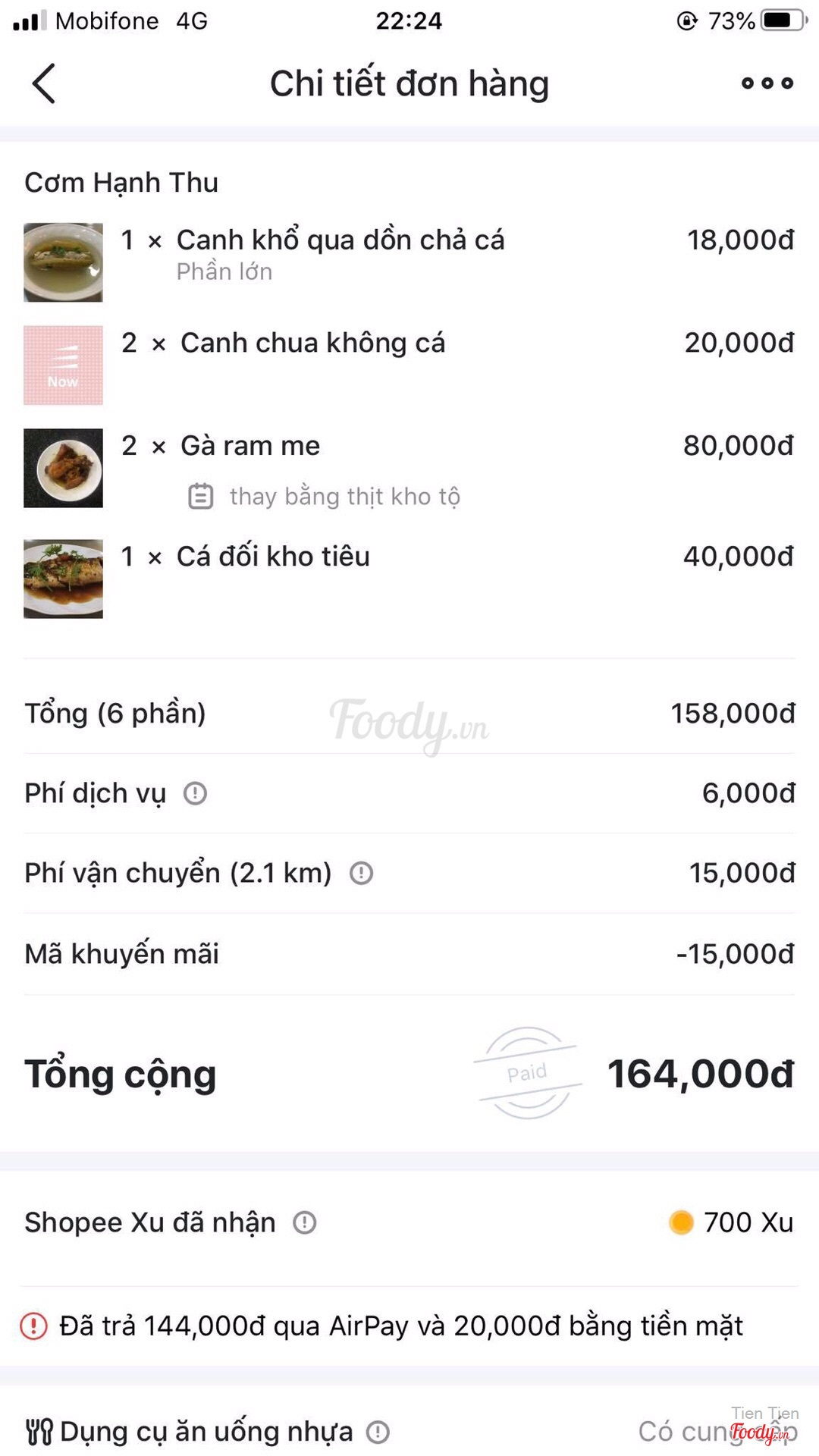Show info about Dụng cụ ăn uống nhựa
The height and width of the screenshot is (1456, 819).
(x=378, y=1432)
